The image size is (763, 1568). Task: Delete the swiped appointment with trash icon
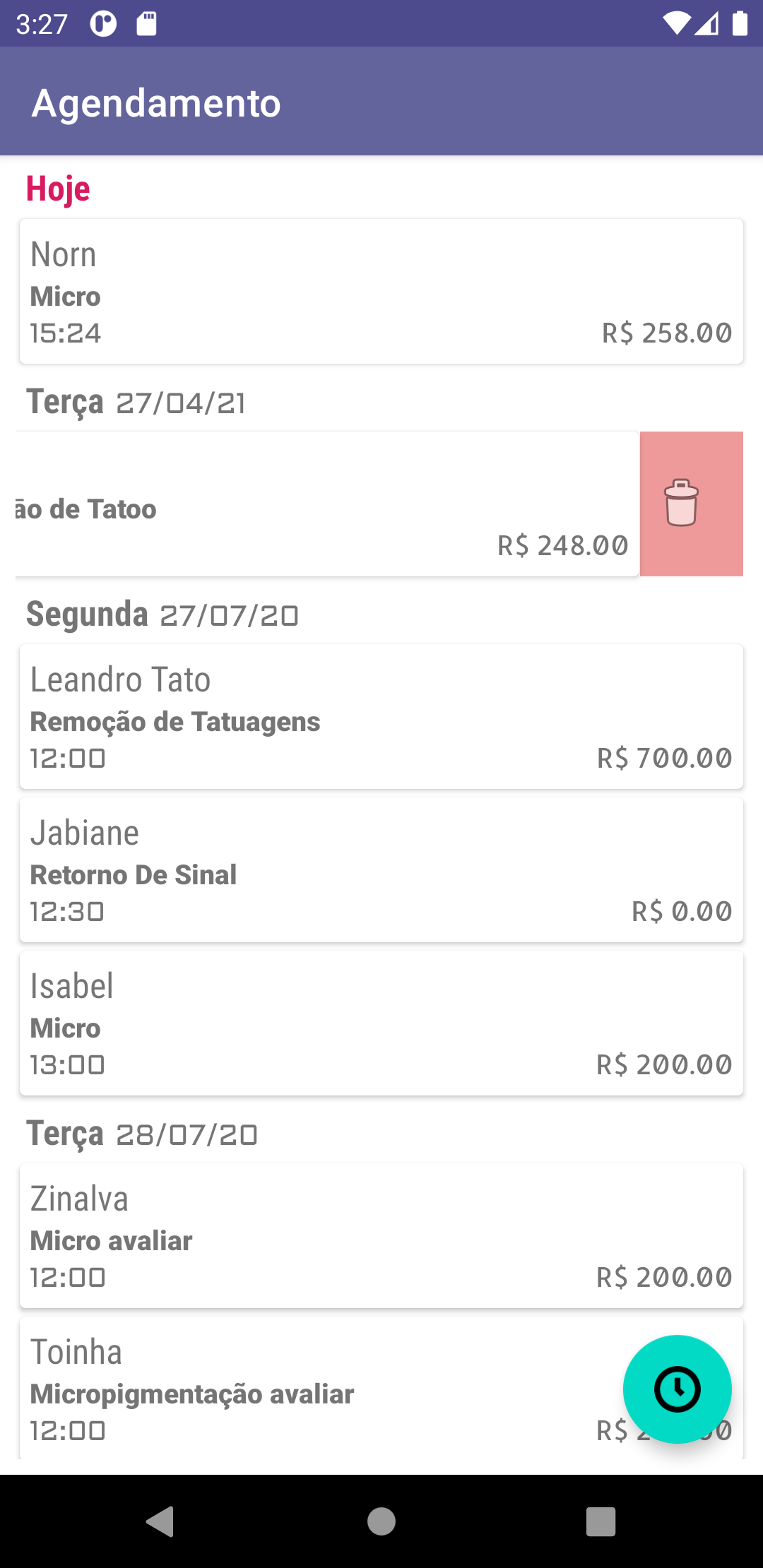click(x=682, y=504)
